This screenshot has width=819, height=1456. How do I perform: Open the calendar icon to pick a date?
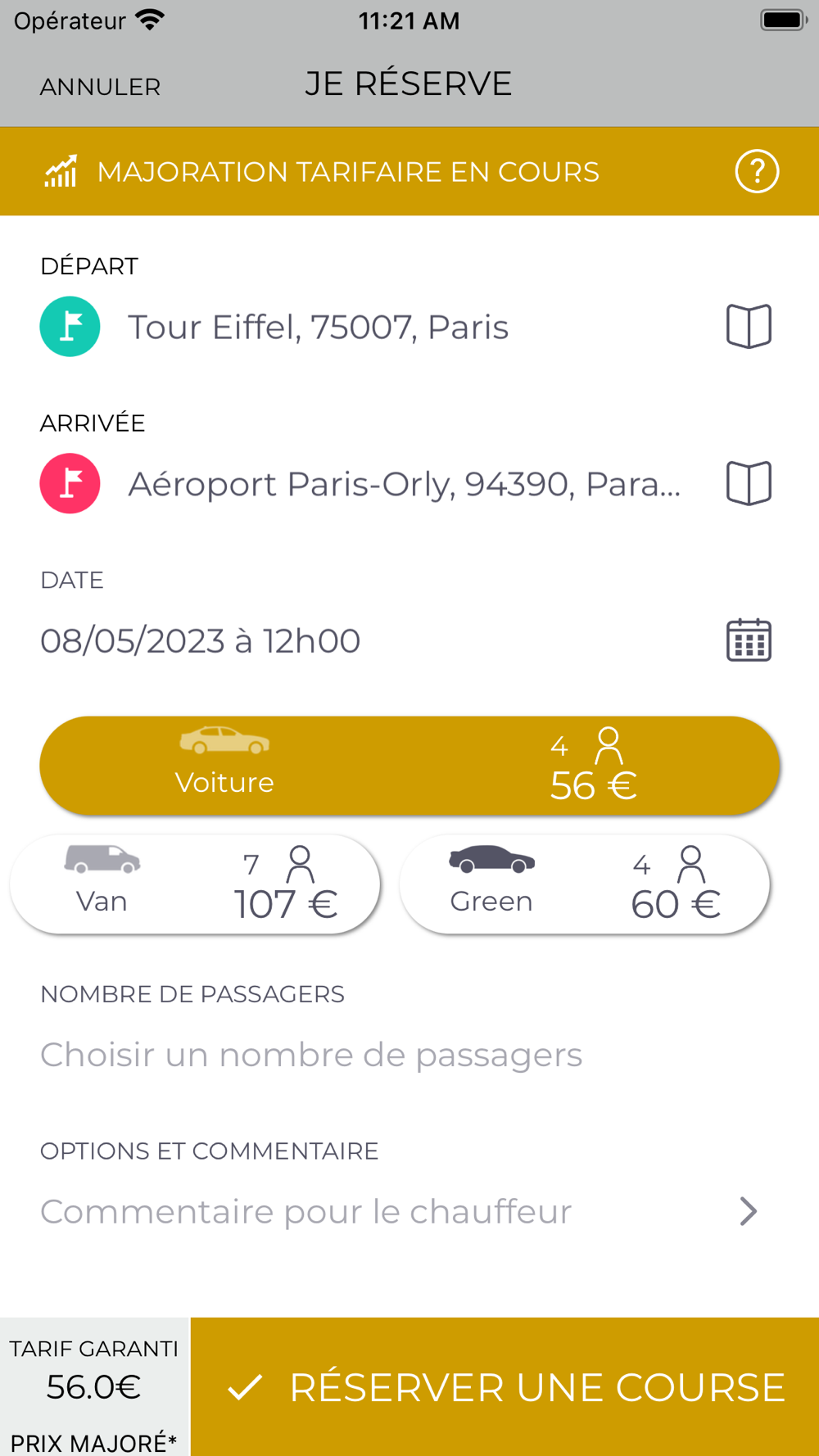pos(749,640)
